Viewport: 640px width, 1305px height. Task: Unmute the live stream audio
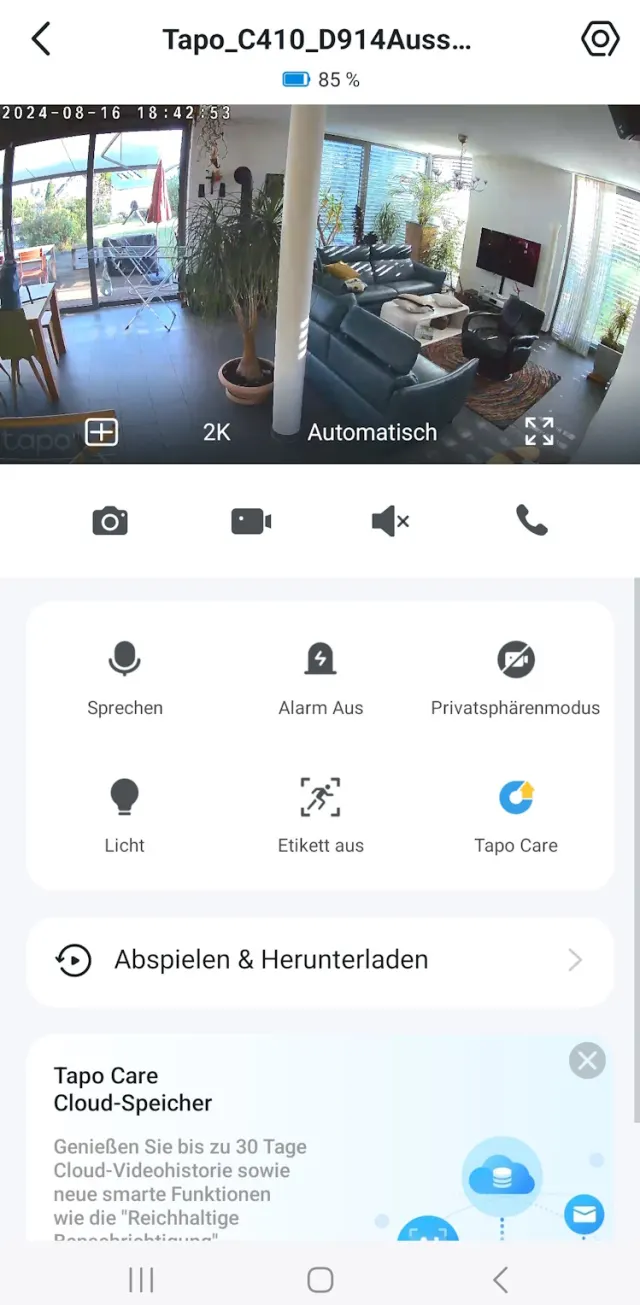coord(390,521)
